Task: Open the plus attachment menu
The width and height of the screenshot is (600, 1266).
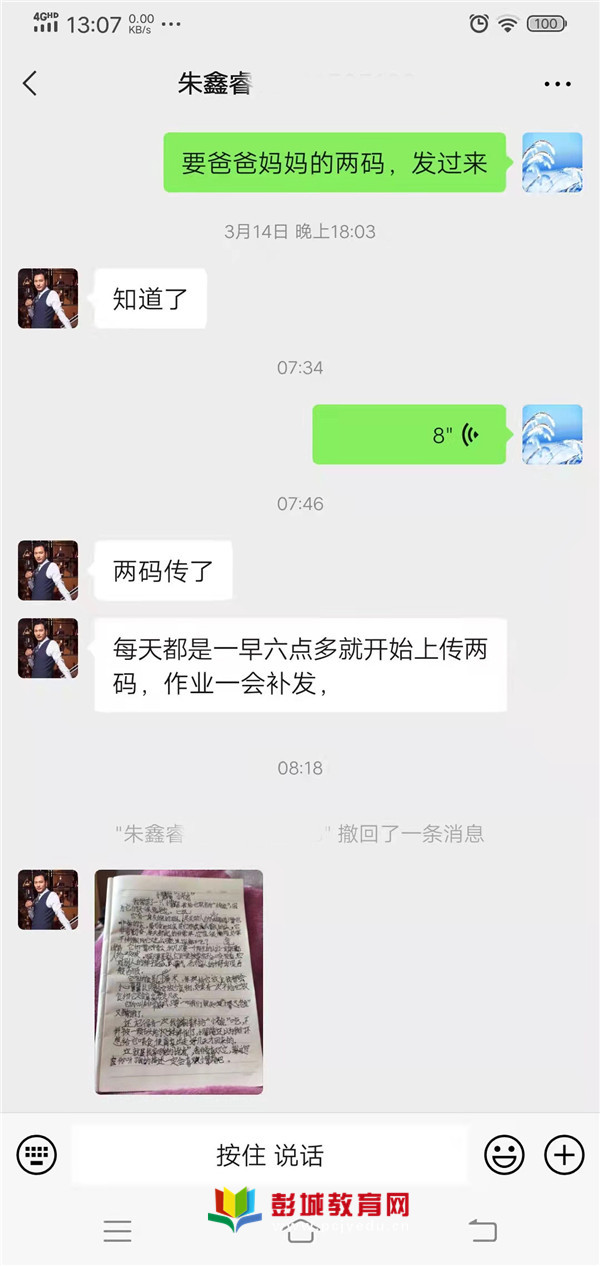Action: click(564, 1155)
